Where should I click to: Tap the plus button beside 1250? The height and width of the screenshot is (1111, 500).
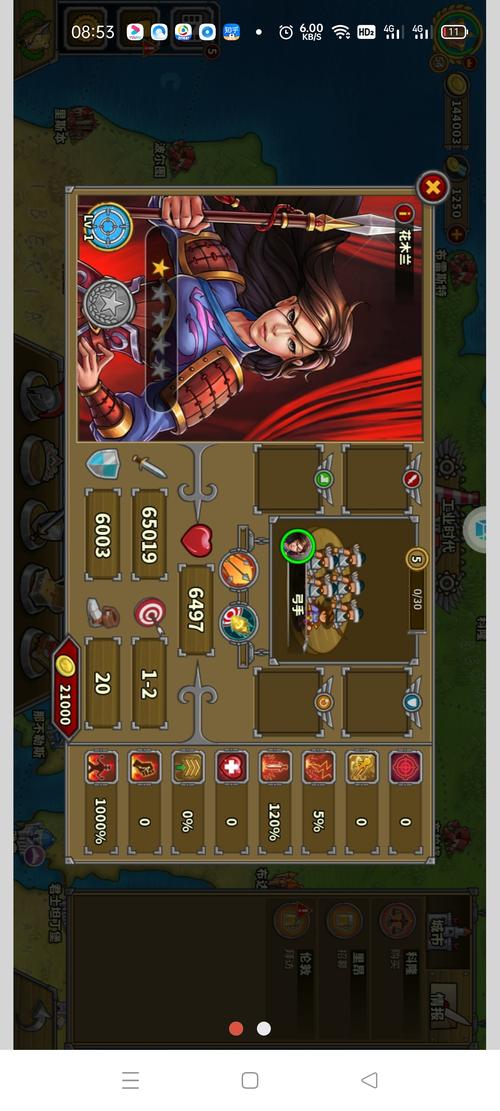click(x=456, y=234)
